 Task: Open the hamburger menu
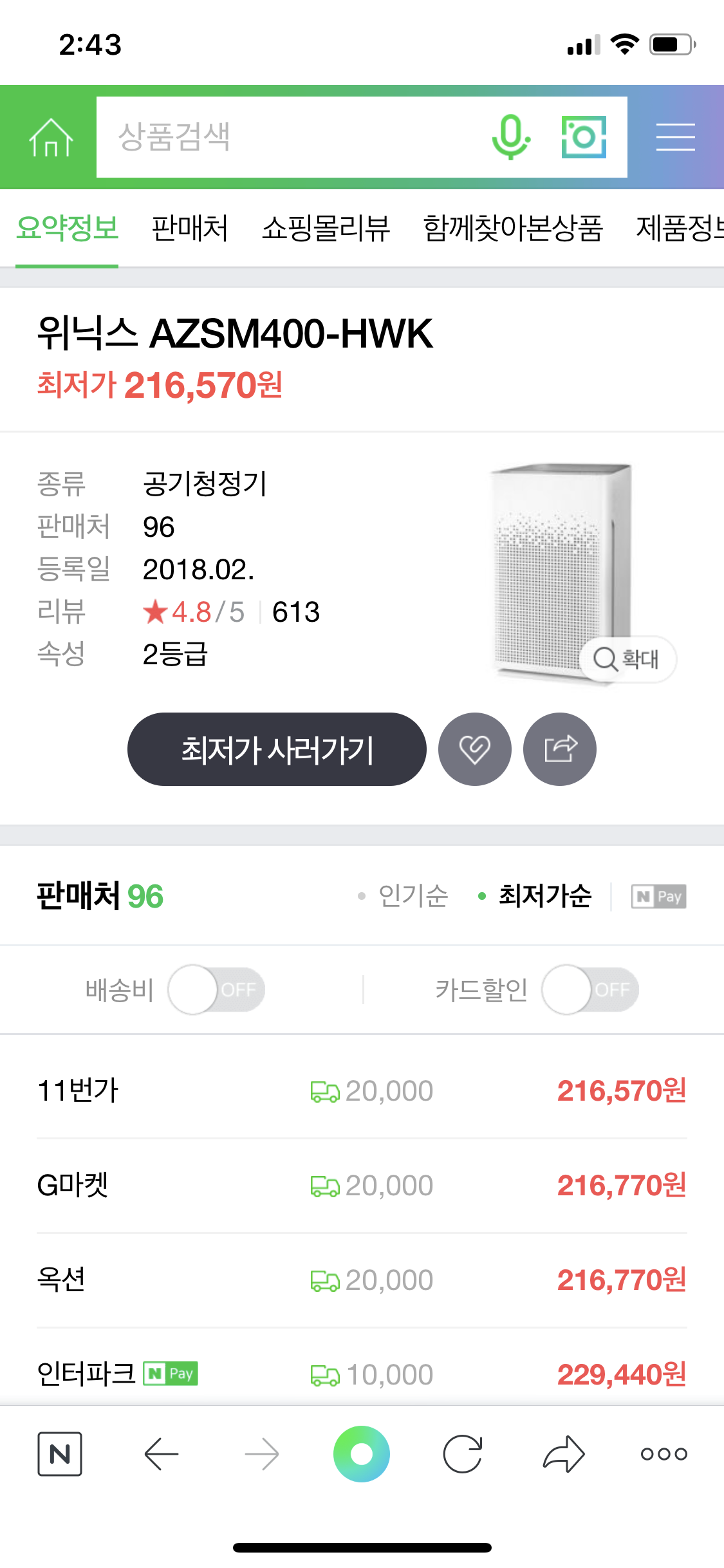click(676, 136)
